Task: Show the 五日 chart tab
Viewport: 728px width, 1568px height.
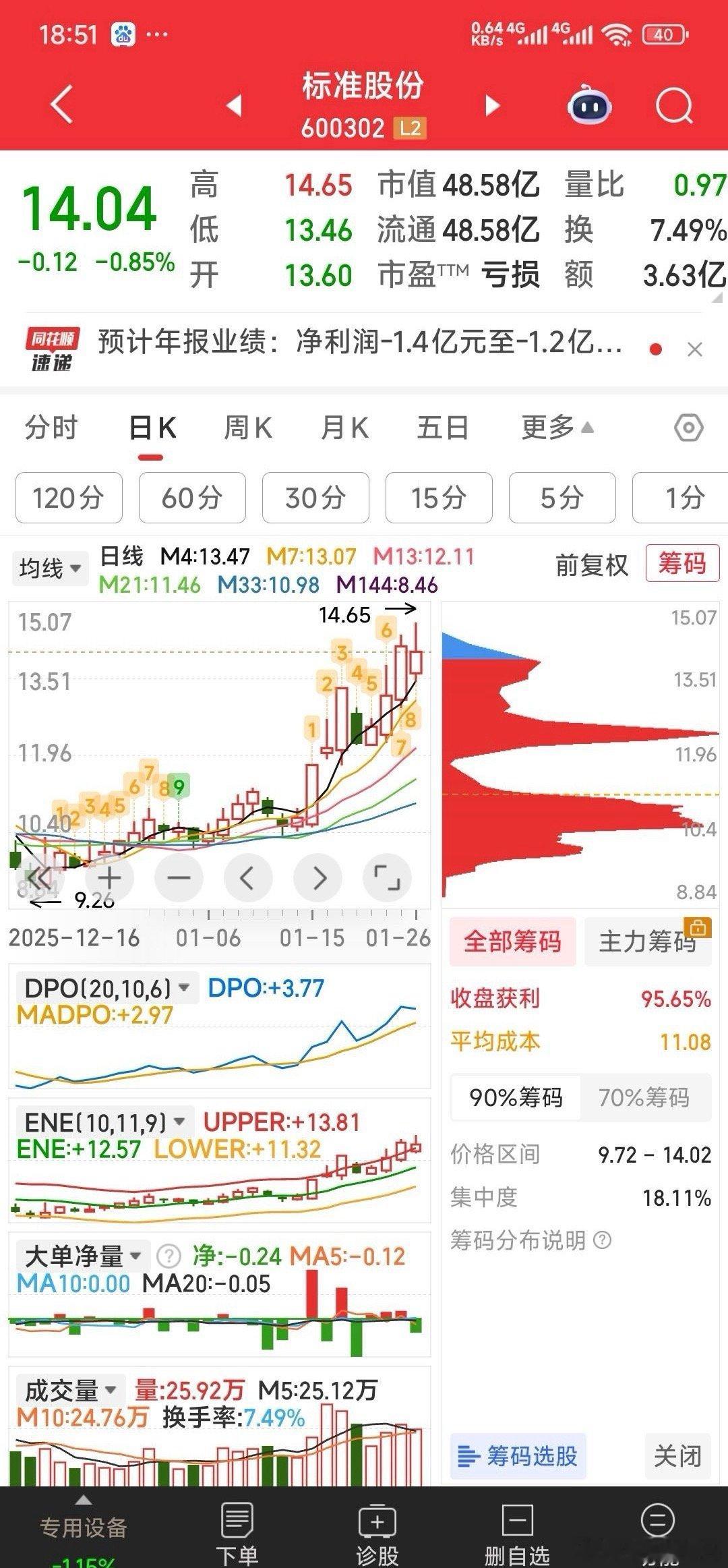Action: (x=442, y=428)
